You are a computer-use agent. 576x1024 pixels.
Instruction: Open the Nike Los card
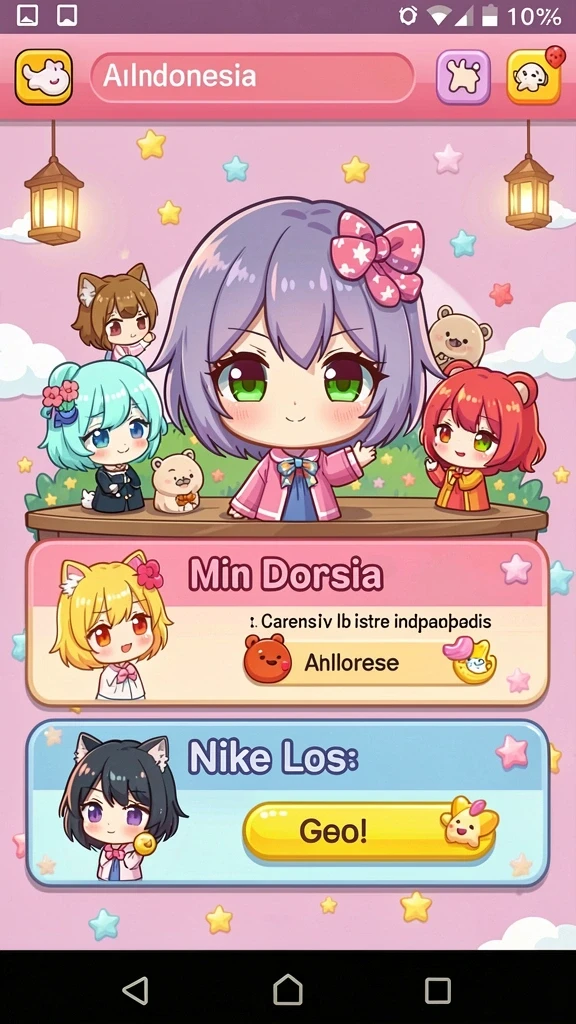pyautogui.click(x=287, y=803)
